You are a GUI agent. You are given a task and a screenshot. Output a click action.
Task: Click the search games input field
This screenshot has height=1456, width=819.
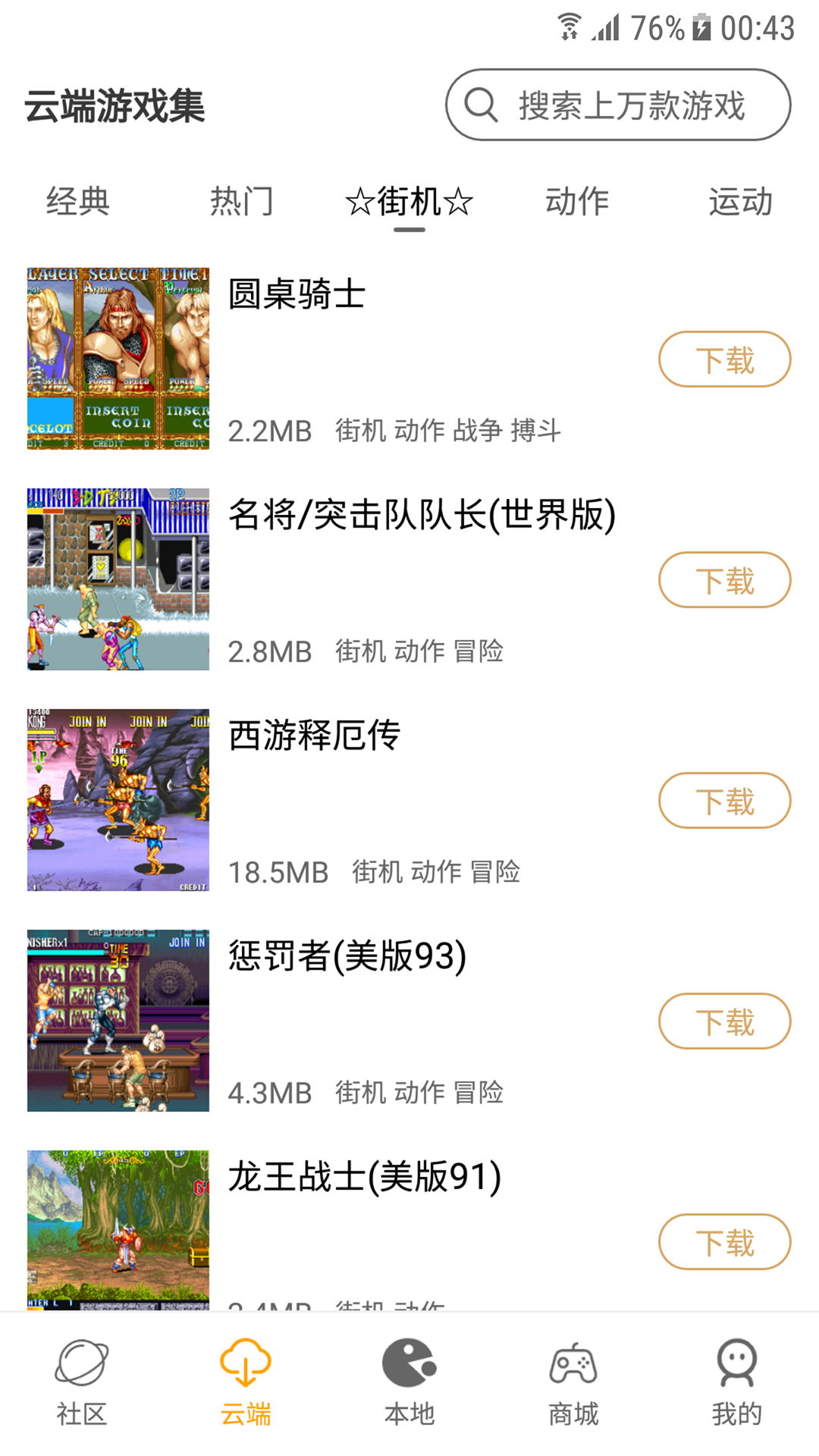click(x=629, y=104)
